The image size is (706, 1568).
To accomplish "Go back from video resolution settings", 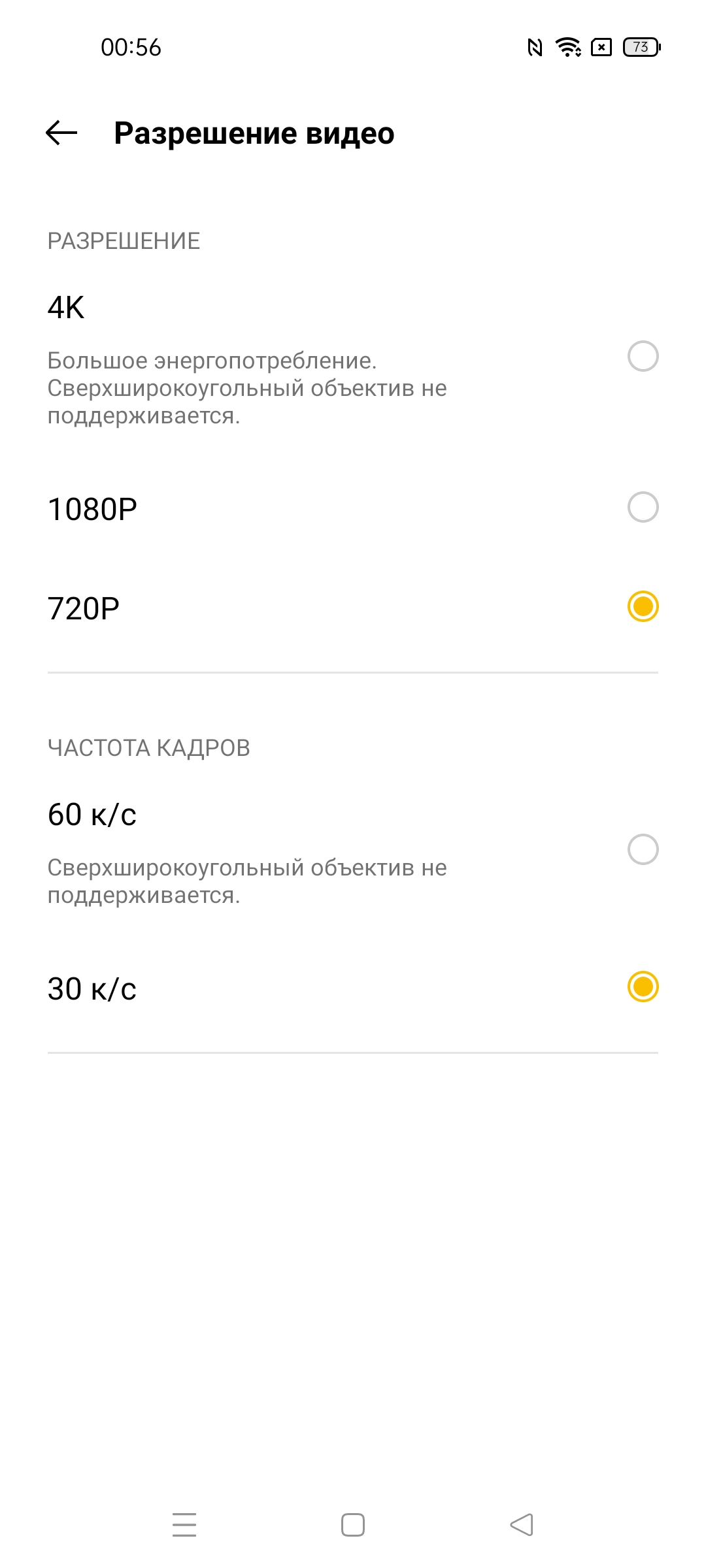I will pos(61,133).
